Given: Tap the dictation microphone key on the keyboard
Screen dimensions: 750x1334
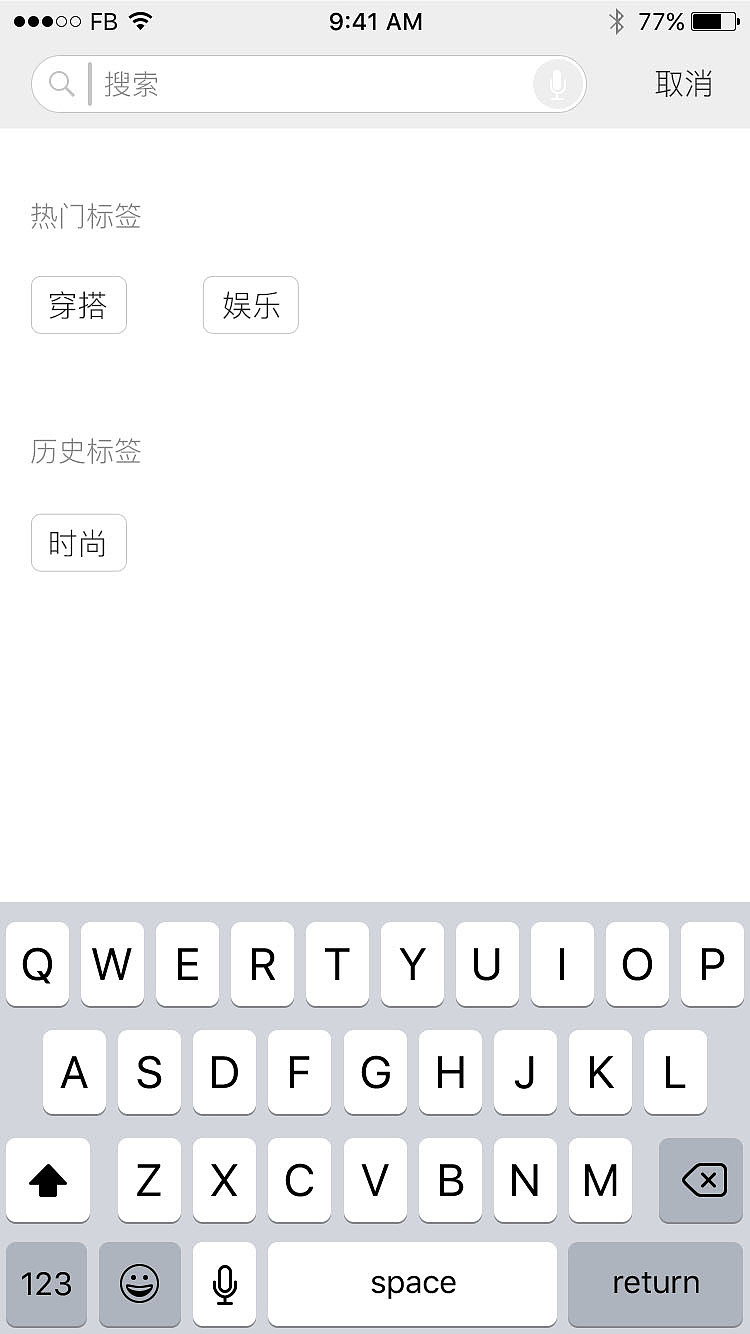Looking at the screenshot, I should click(x=224, y=1283).
